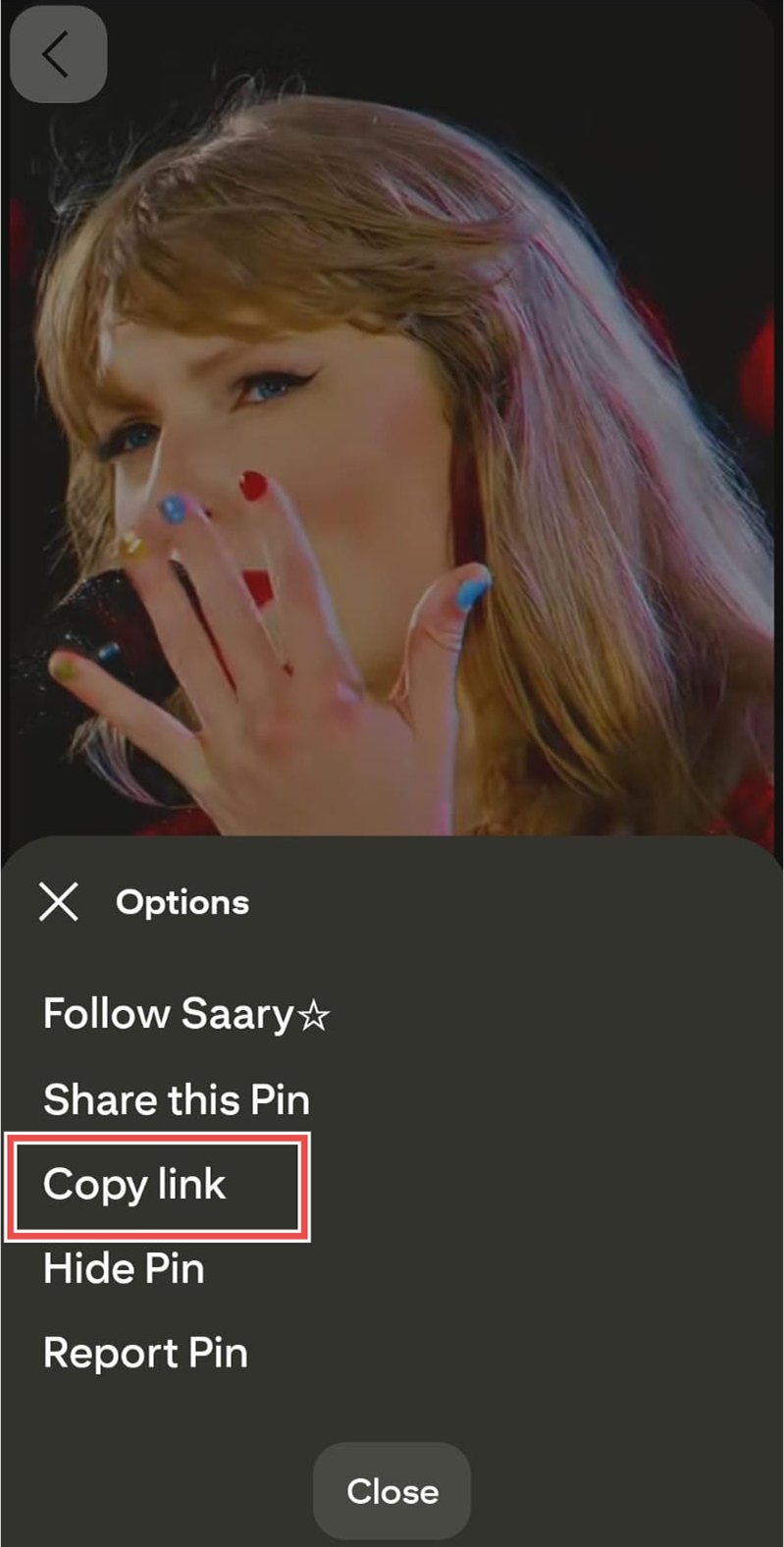The height and width of the screenshot is (1547, 784).
Task: Tap the Close button
Action: (x=392, y=1491)
